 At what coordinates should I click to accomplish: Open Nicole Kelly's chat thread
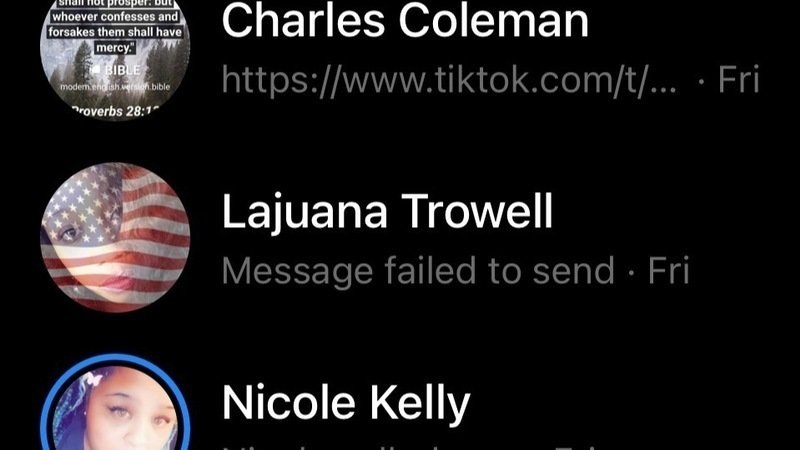[345, 403]
